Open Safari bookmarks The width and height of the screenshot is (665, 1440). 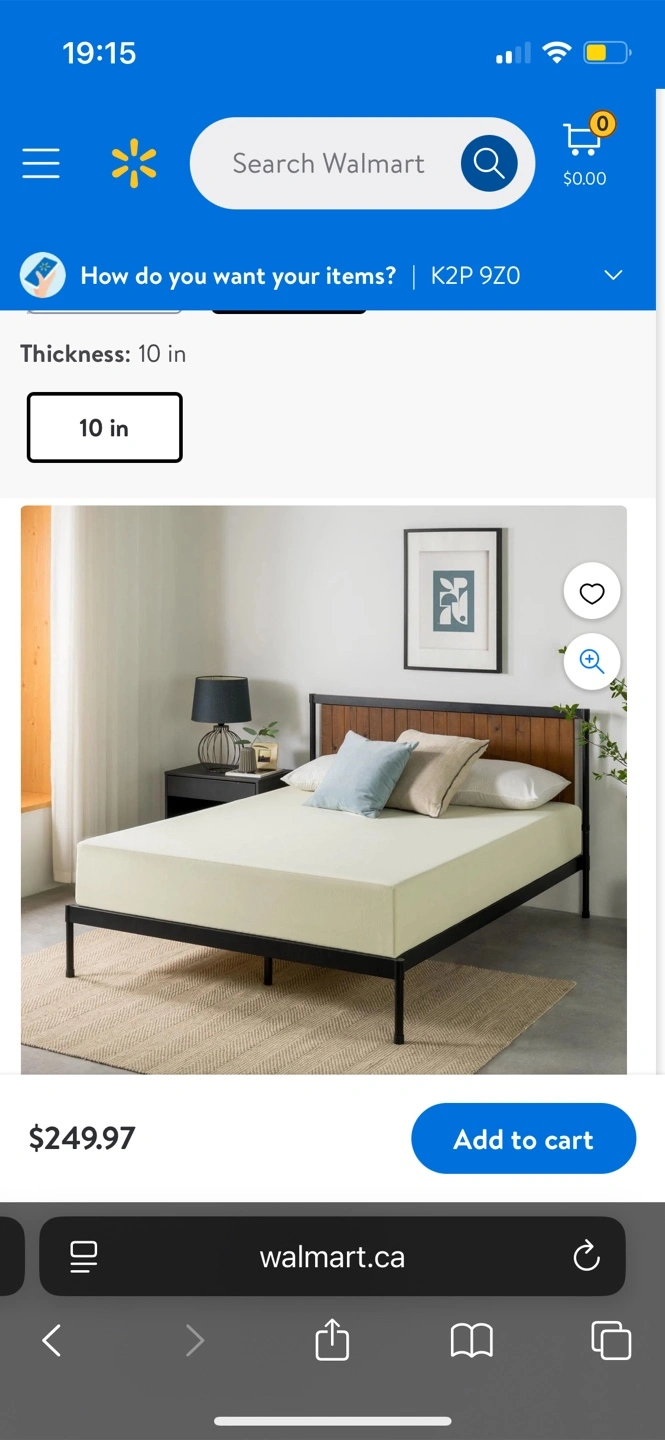pyautogui.click(x=472, y=1340)
